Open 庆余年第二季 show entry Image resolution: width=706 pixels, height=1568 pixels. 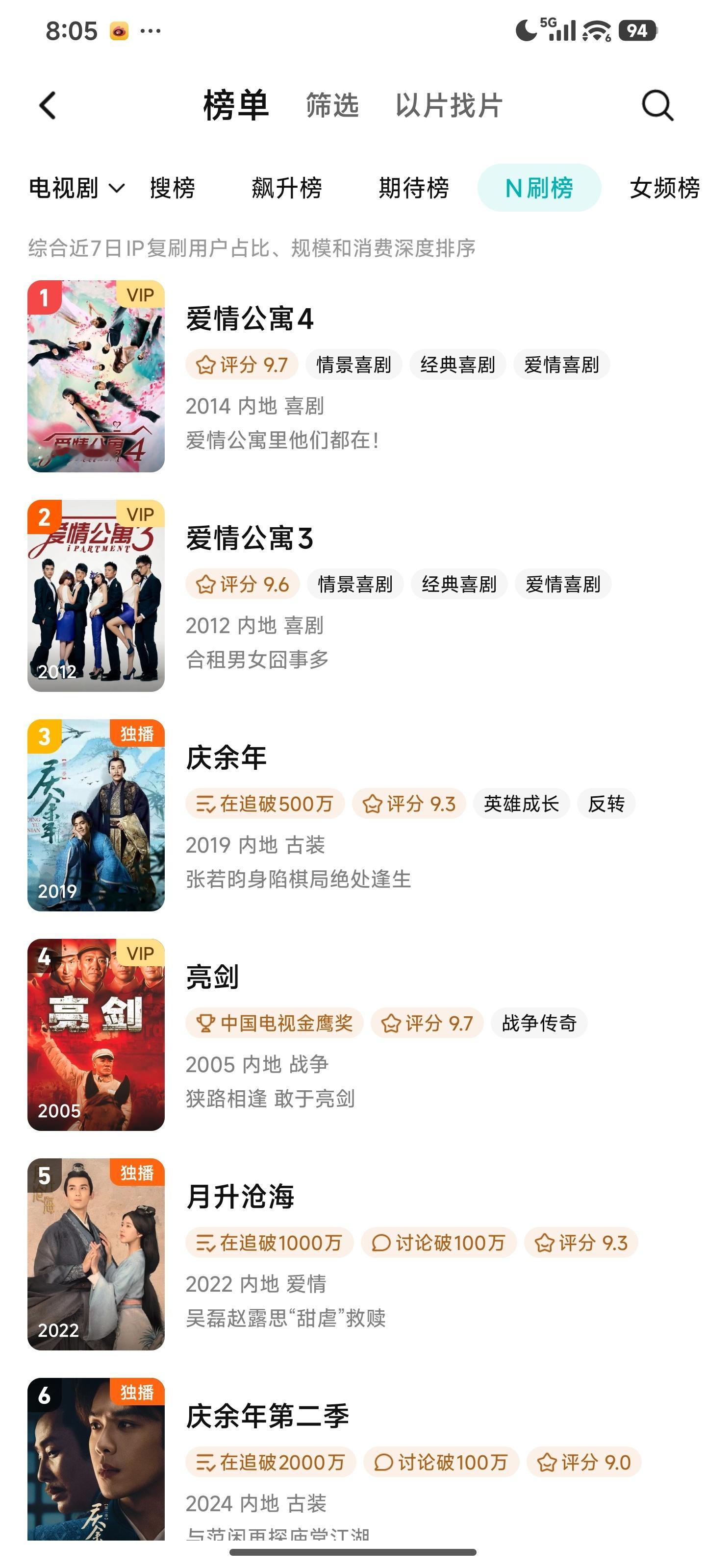(x=267, y=1416)
